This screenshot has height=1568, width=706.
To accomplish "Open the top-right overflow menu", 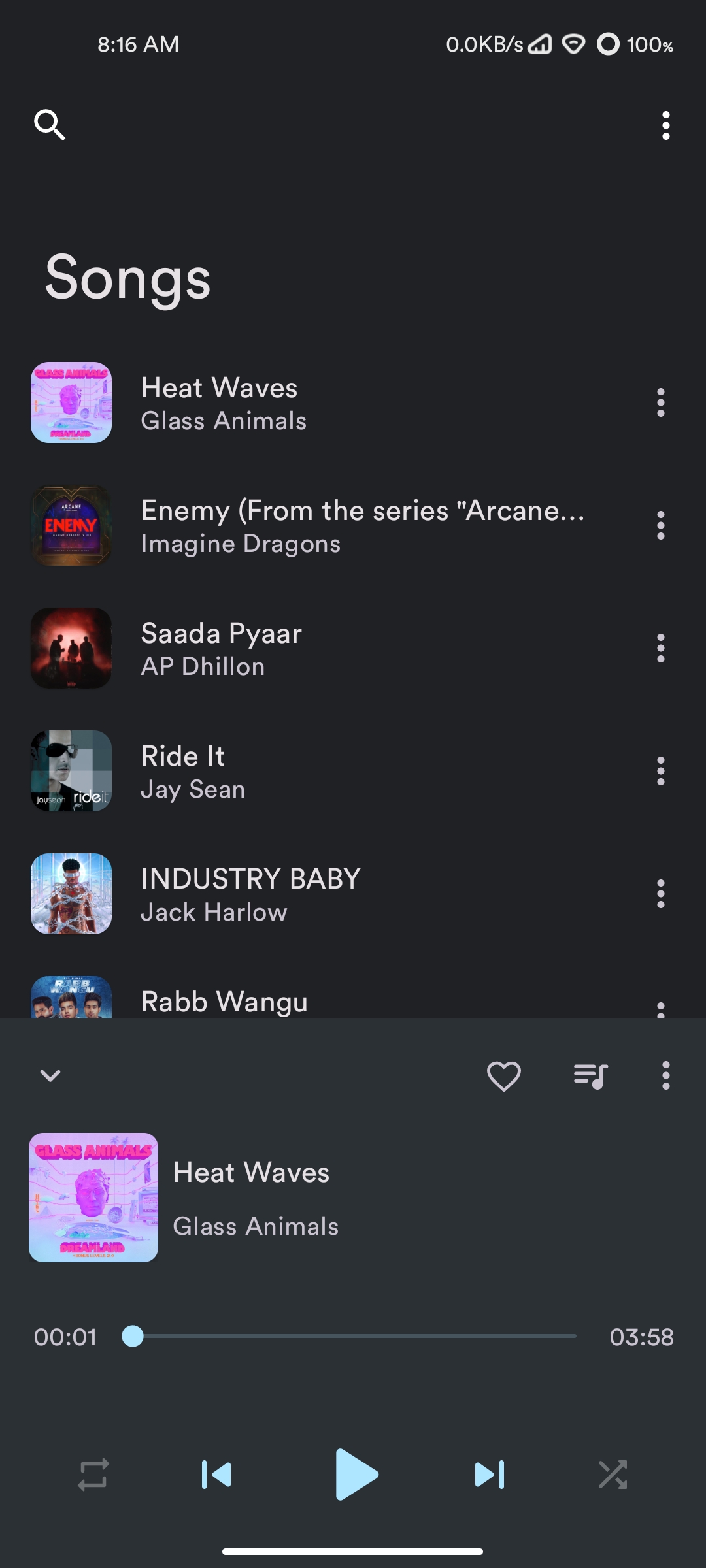I will [x=665, y=125].
